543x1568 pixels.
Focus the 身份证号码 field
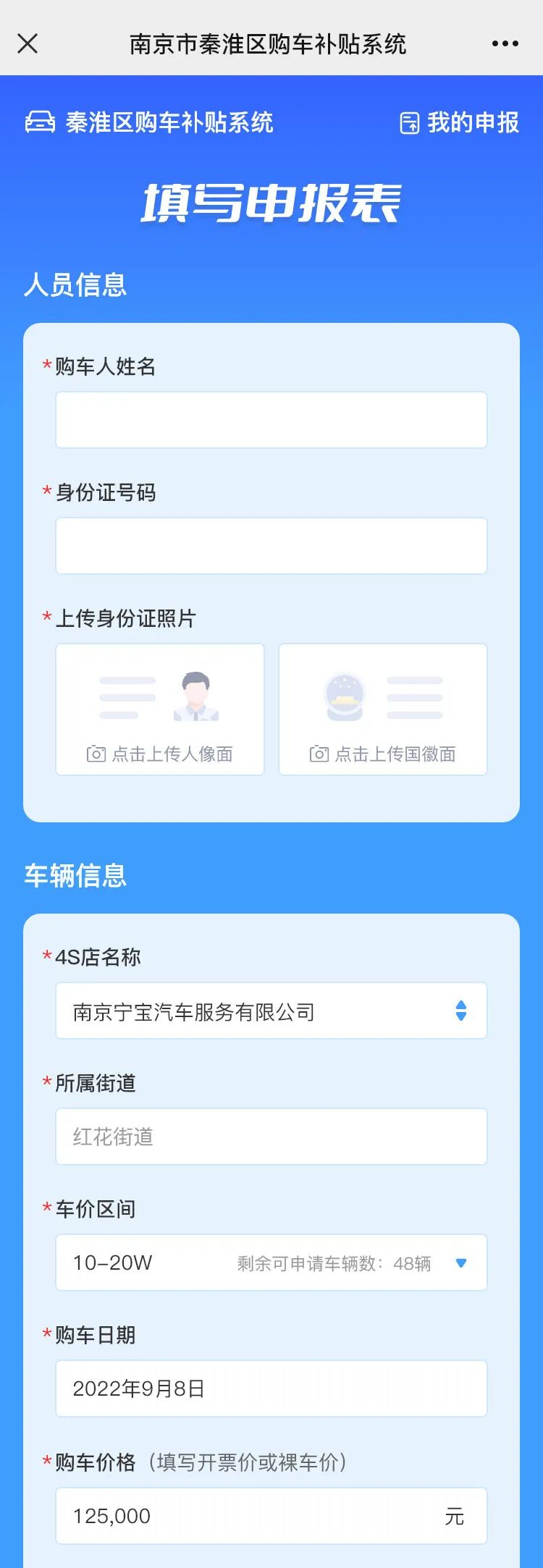[271, 546]
